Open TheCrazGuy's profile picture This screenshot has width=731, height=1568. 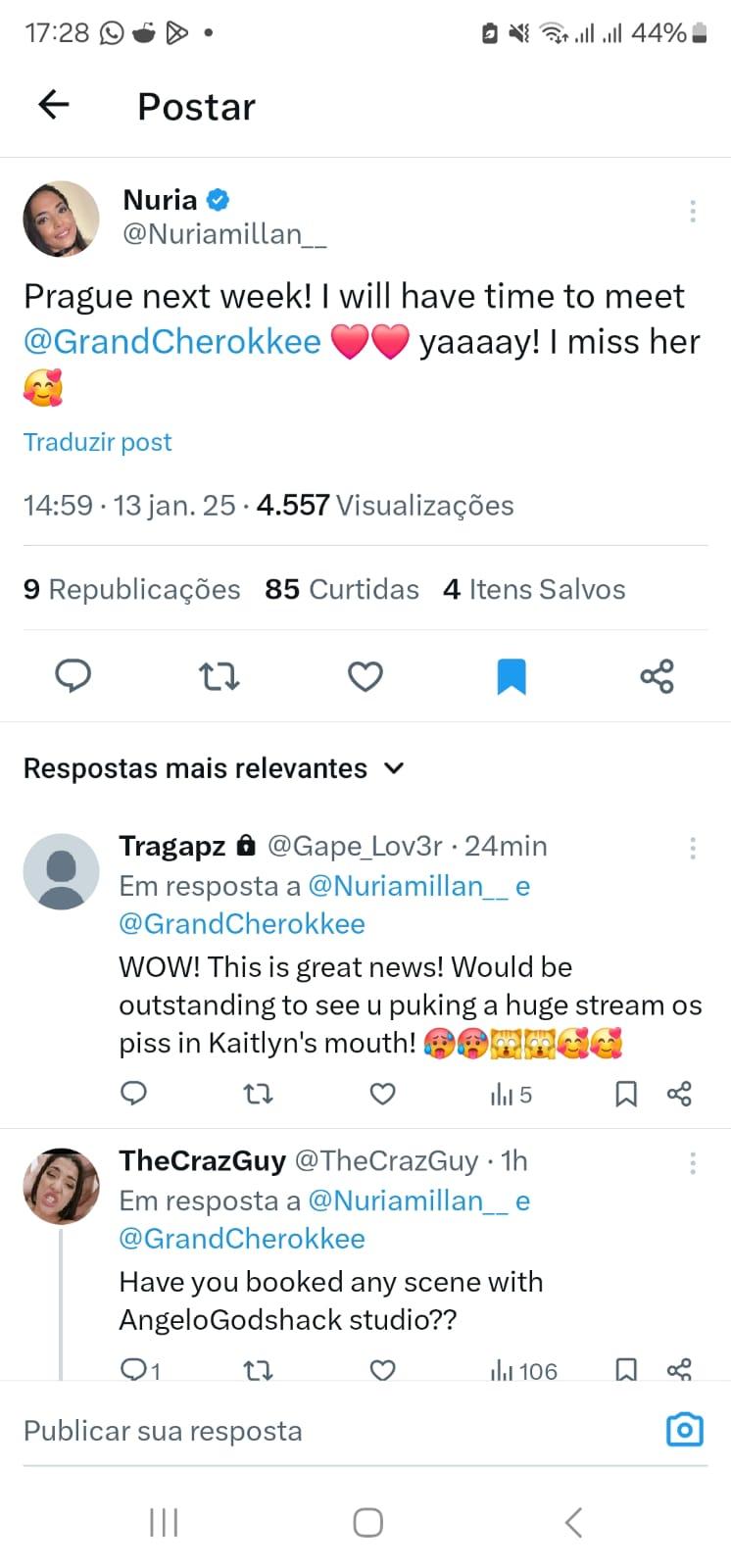point(62,1186)
